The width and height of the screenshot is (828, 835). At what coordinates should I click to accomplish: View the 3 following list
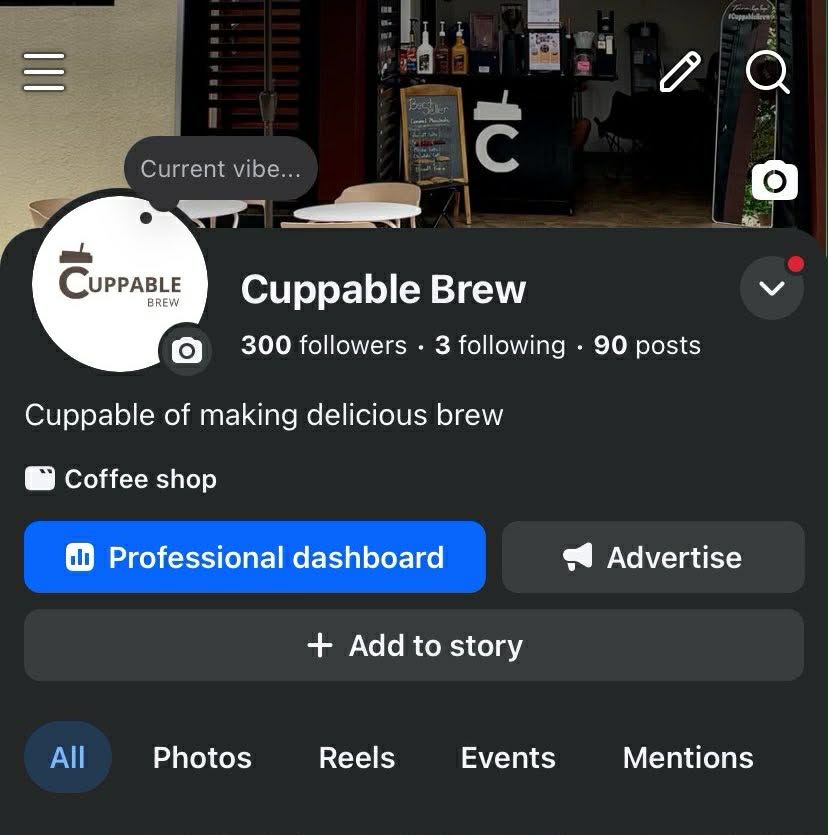(x=500, y=345)
